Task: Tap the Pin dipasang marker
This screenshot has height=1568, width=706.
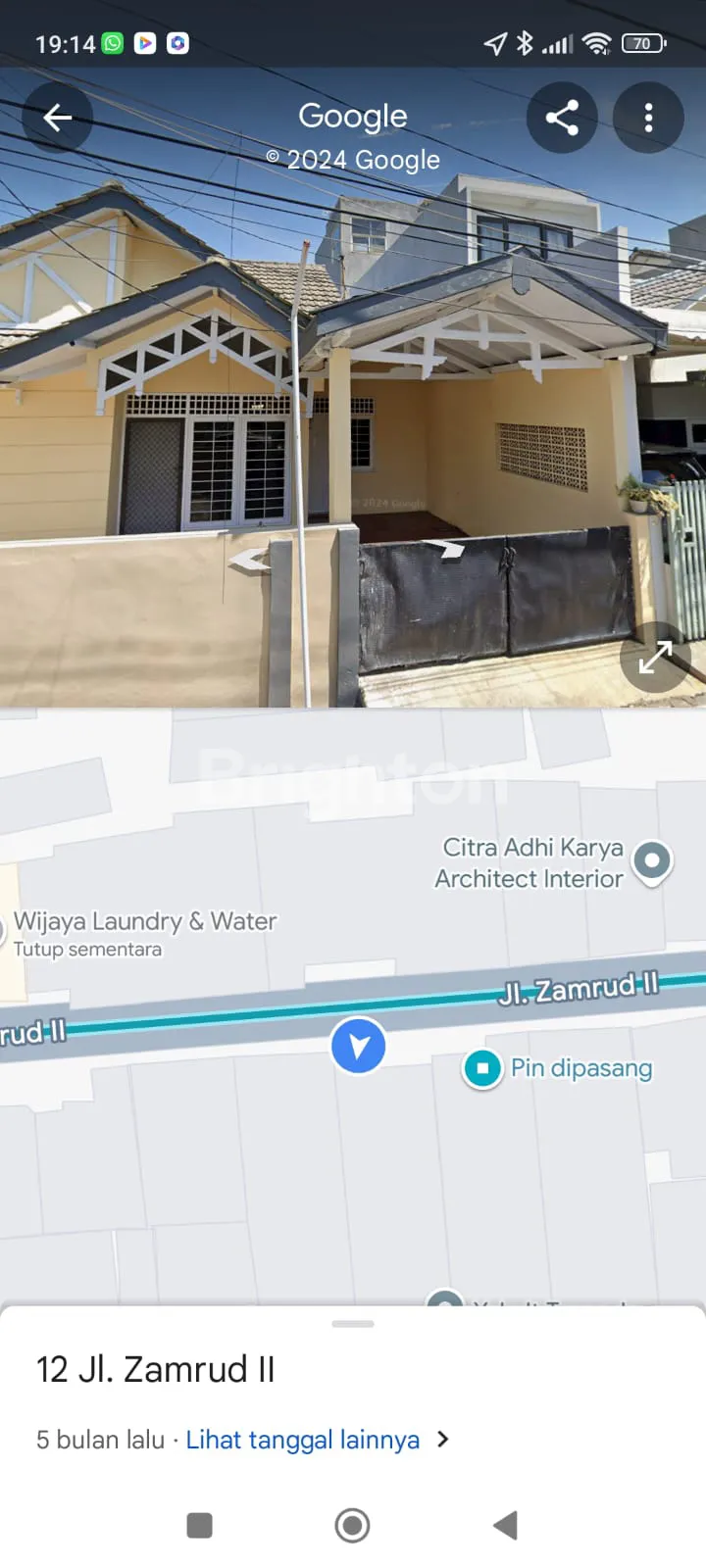Action: pyautogui.click(x=482, y=1068)
